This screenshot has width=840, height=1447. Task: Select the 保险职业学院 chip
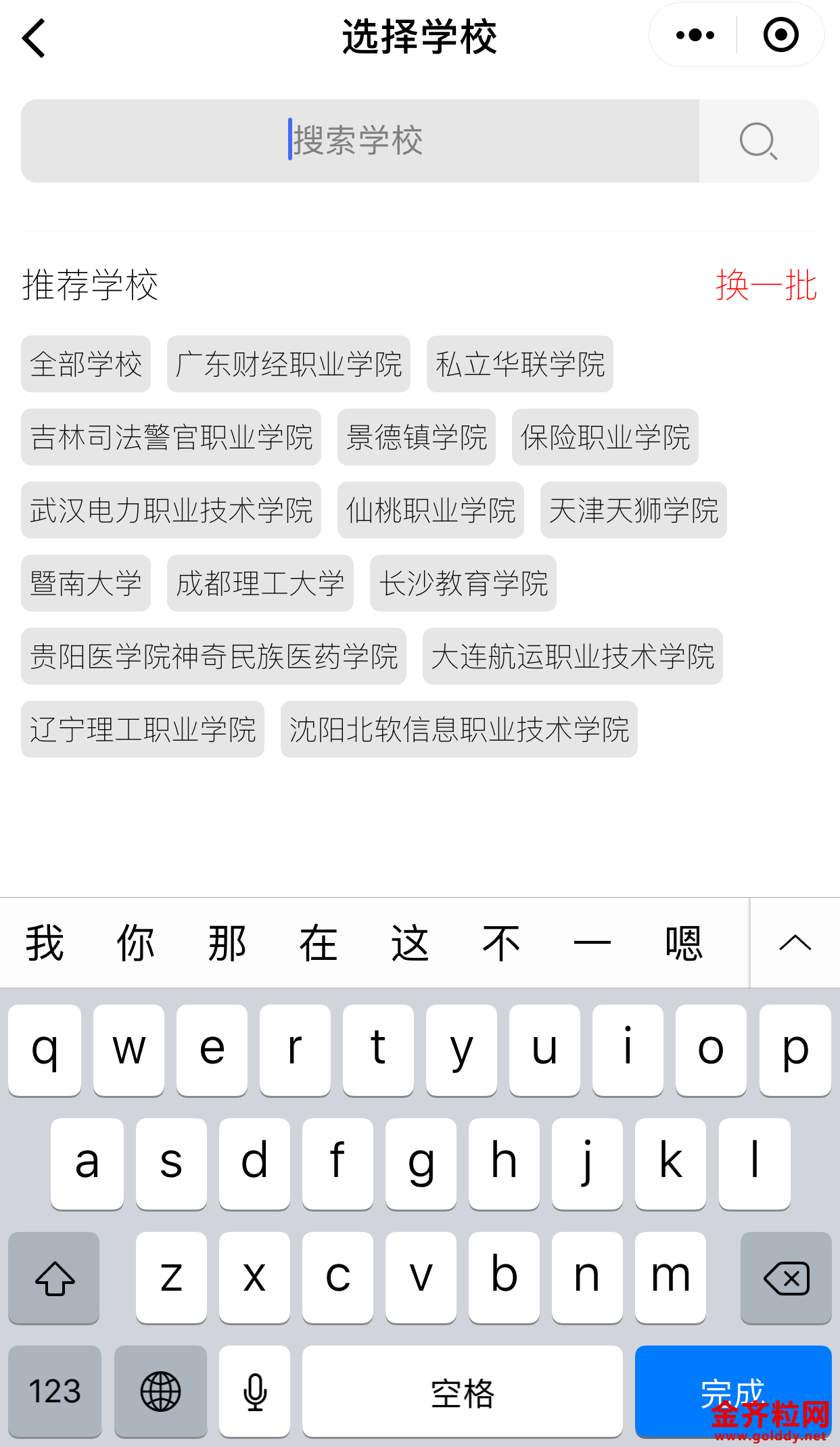(605, 437)
